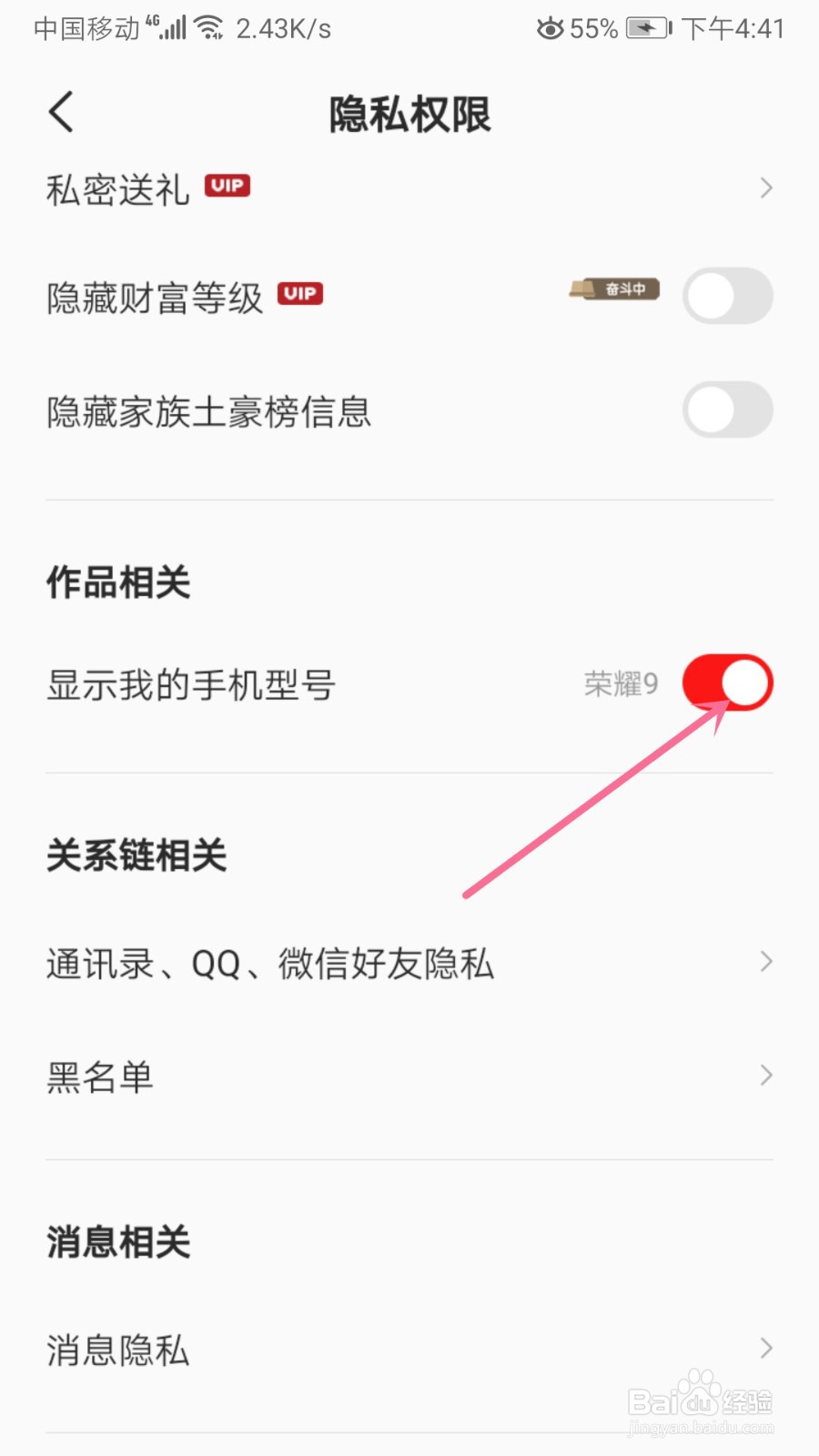This screenshot has height=1456, width=819.
Task: Click the 黑名单 option
Action: (x=100, y=1076)
